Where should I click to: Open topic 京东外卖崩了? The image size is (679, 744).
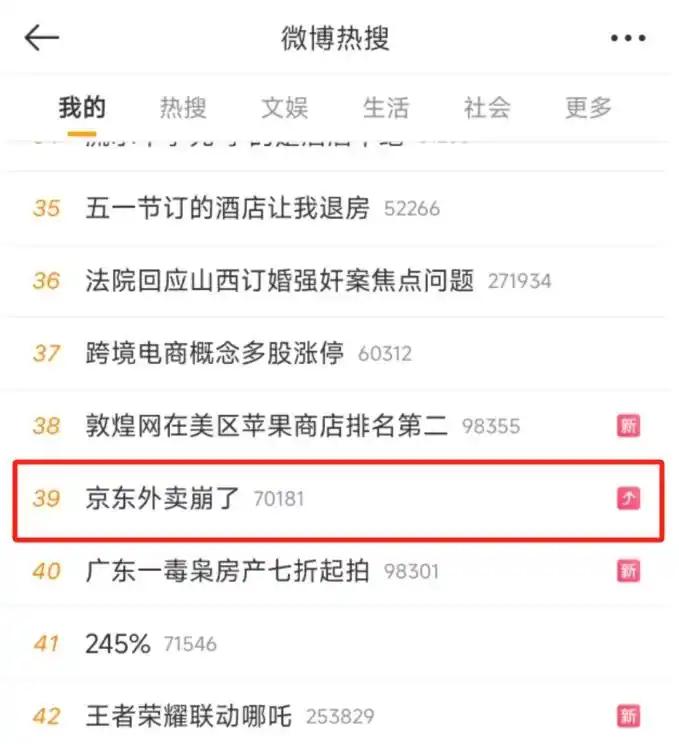(163, 499)
